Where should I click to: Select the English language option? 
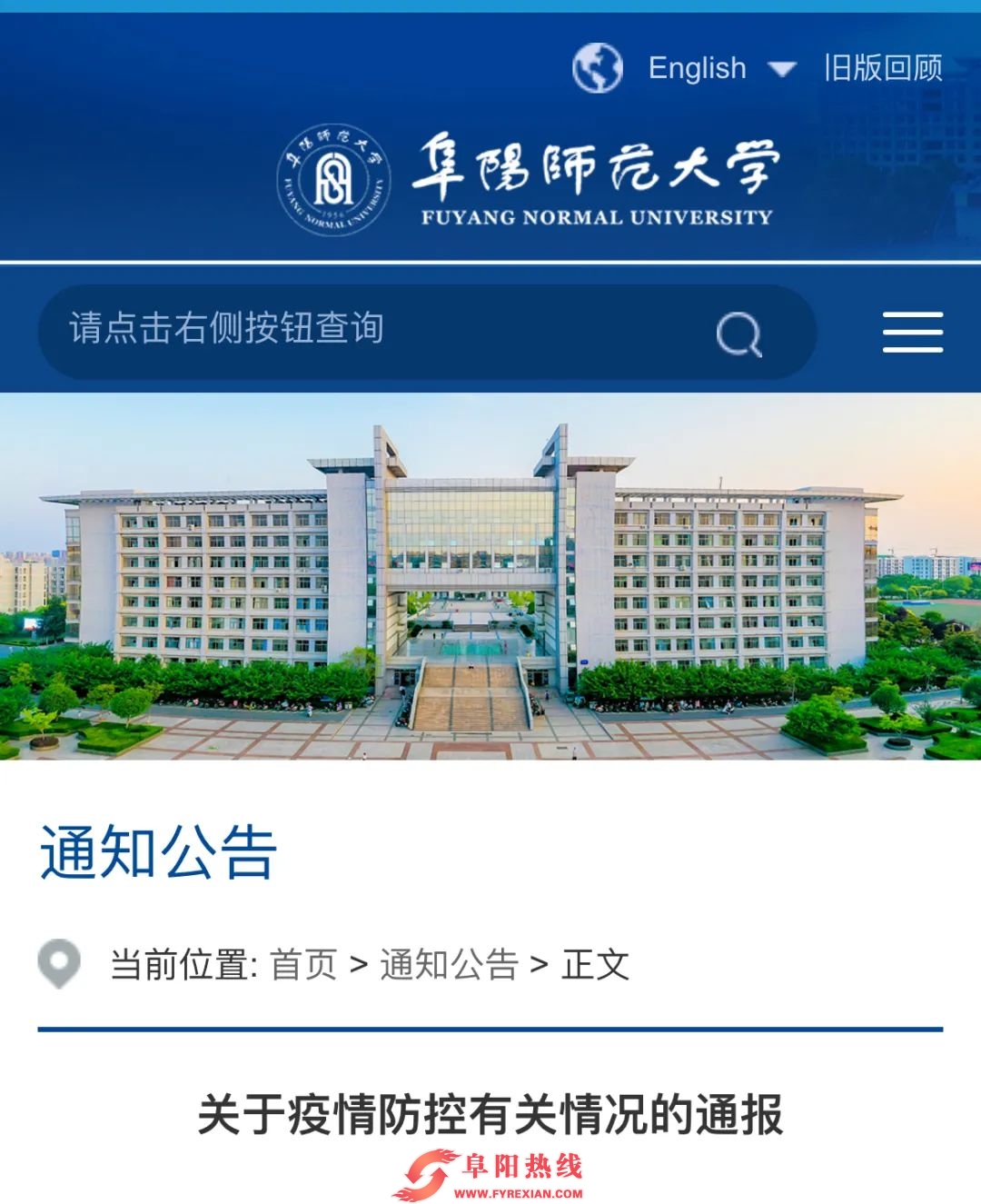[x=696, y=67]
